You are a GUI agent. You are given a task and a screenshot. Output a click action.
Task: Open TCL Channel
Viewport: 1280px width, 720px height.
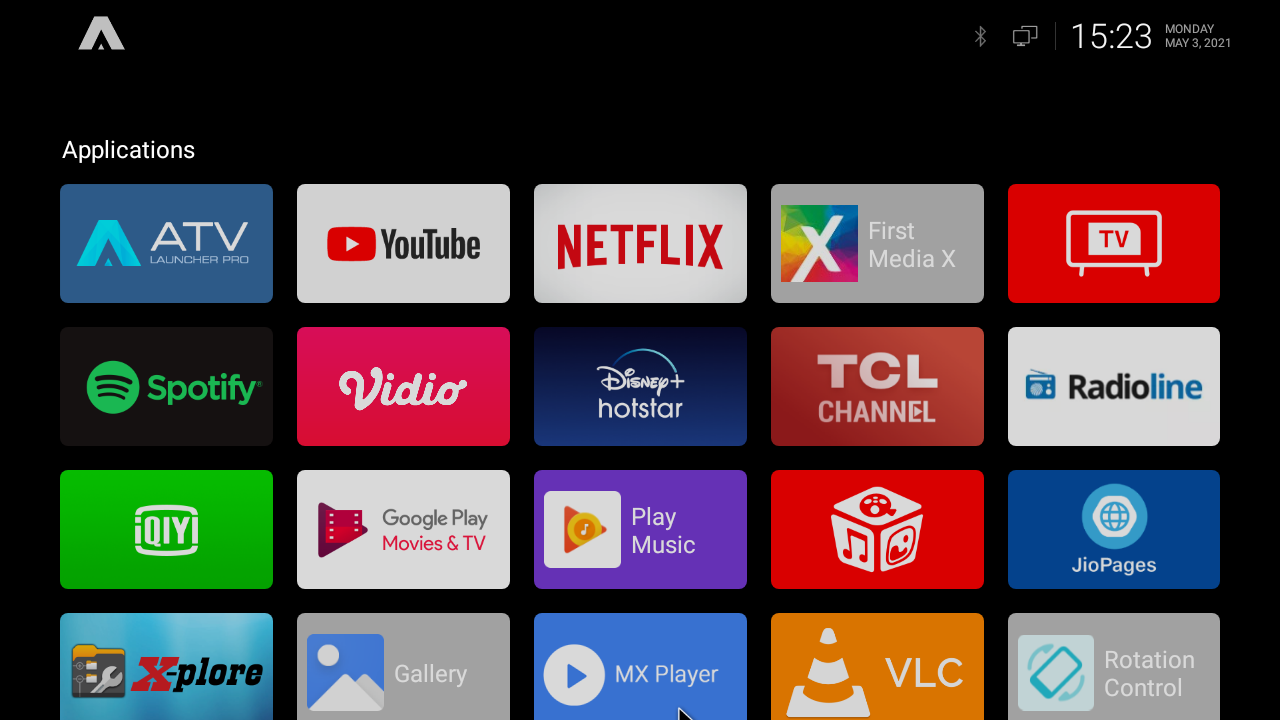pos(877,386)
